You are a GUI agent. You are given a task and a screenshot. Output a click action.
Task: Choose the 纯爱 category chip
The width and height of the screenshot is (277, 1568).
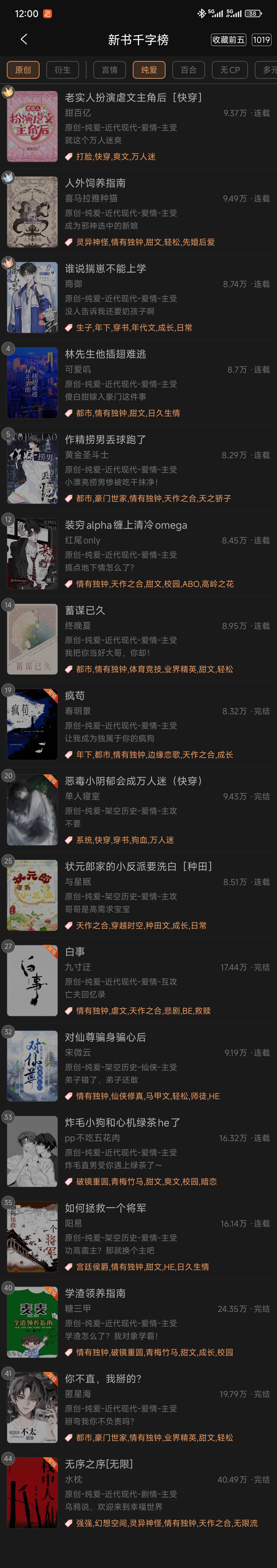[149, 70]
